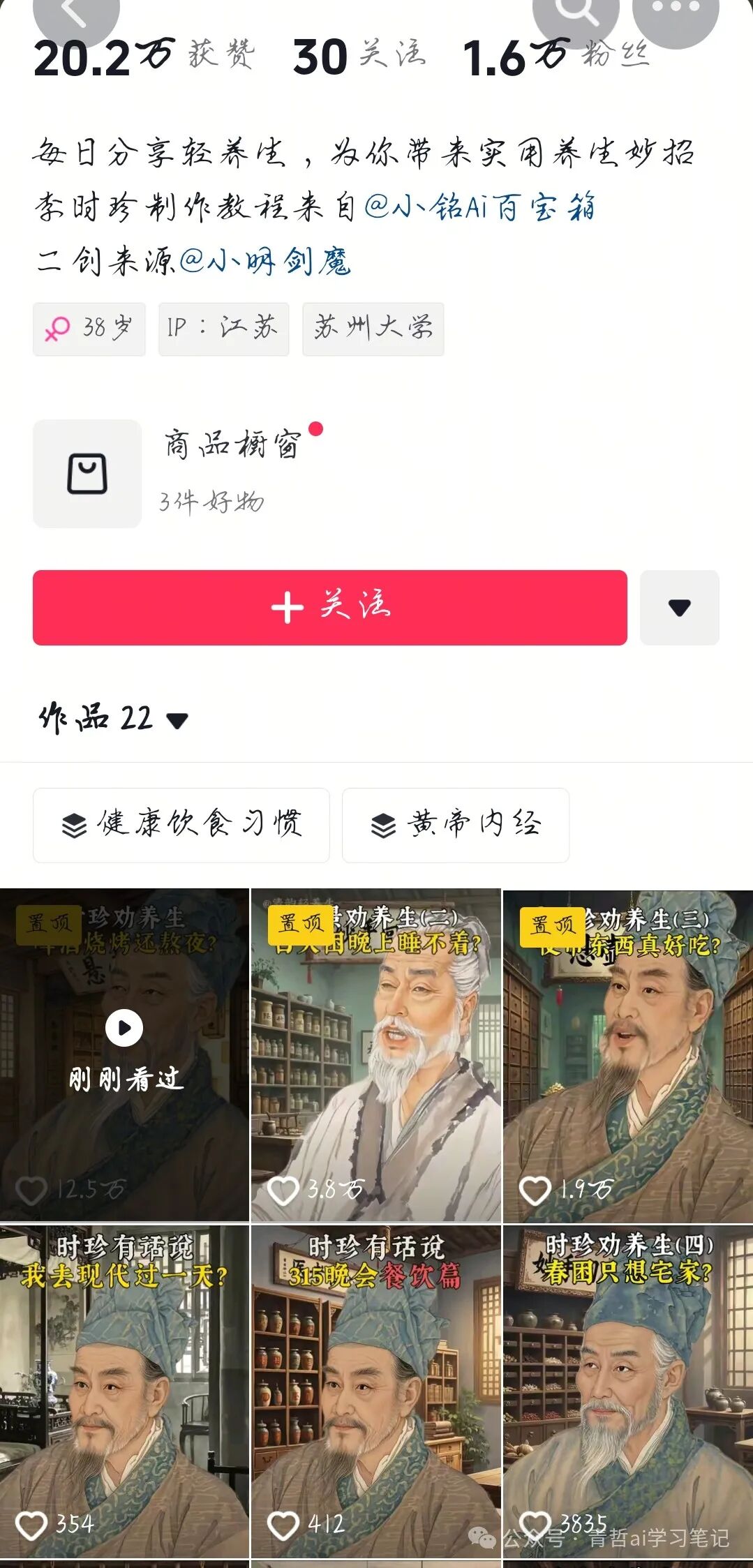Open pinned video with 3.8万 likes
This screenshot has height=1568, width=753.
click(375, 1054)
